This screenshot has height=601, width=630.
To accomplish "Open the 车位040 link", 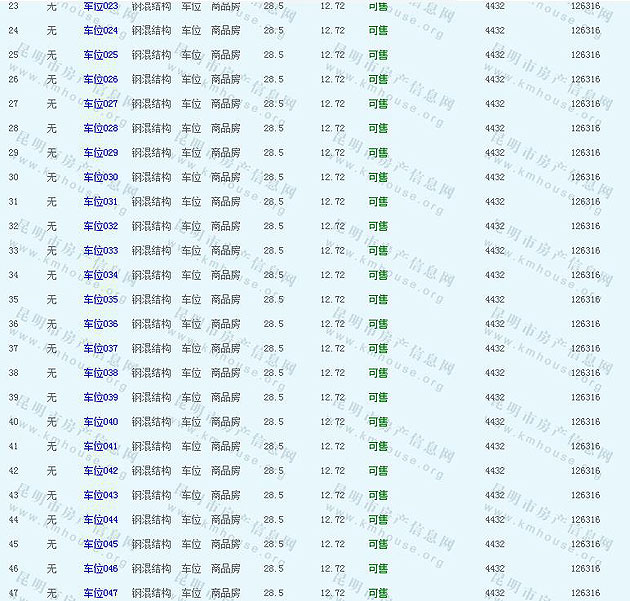I will pyautogui.click(x=100, y=422).
